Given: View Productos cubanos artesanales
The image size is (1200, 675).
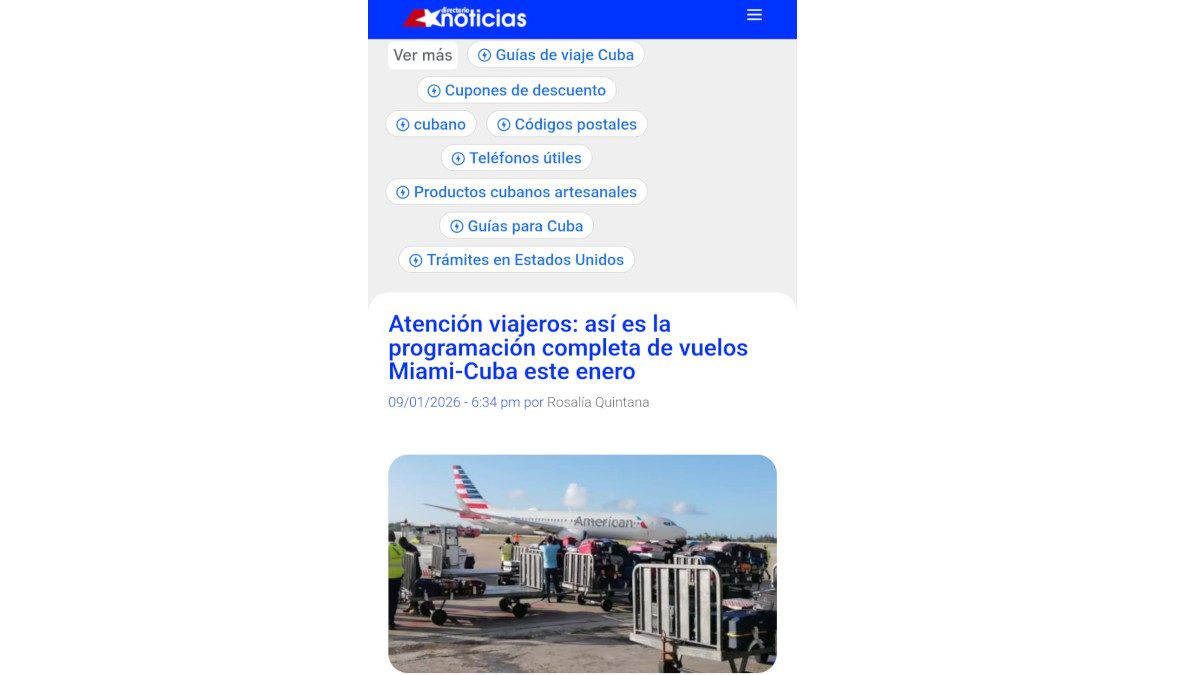Looking at the screenshot, I should [x=516, y=192].
